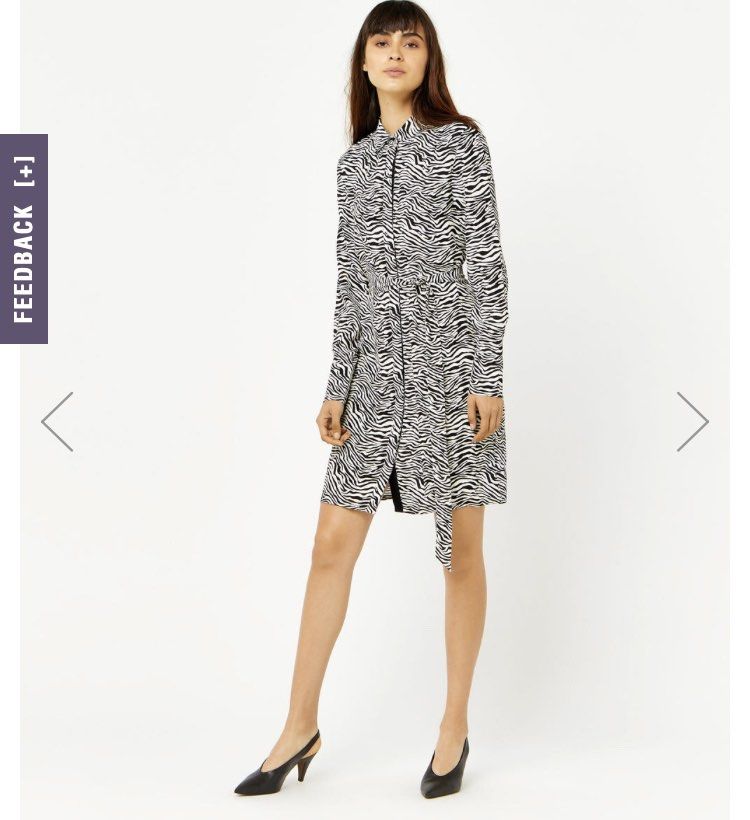
Task: Show the previous product image
Action: click(57, 421)
